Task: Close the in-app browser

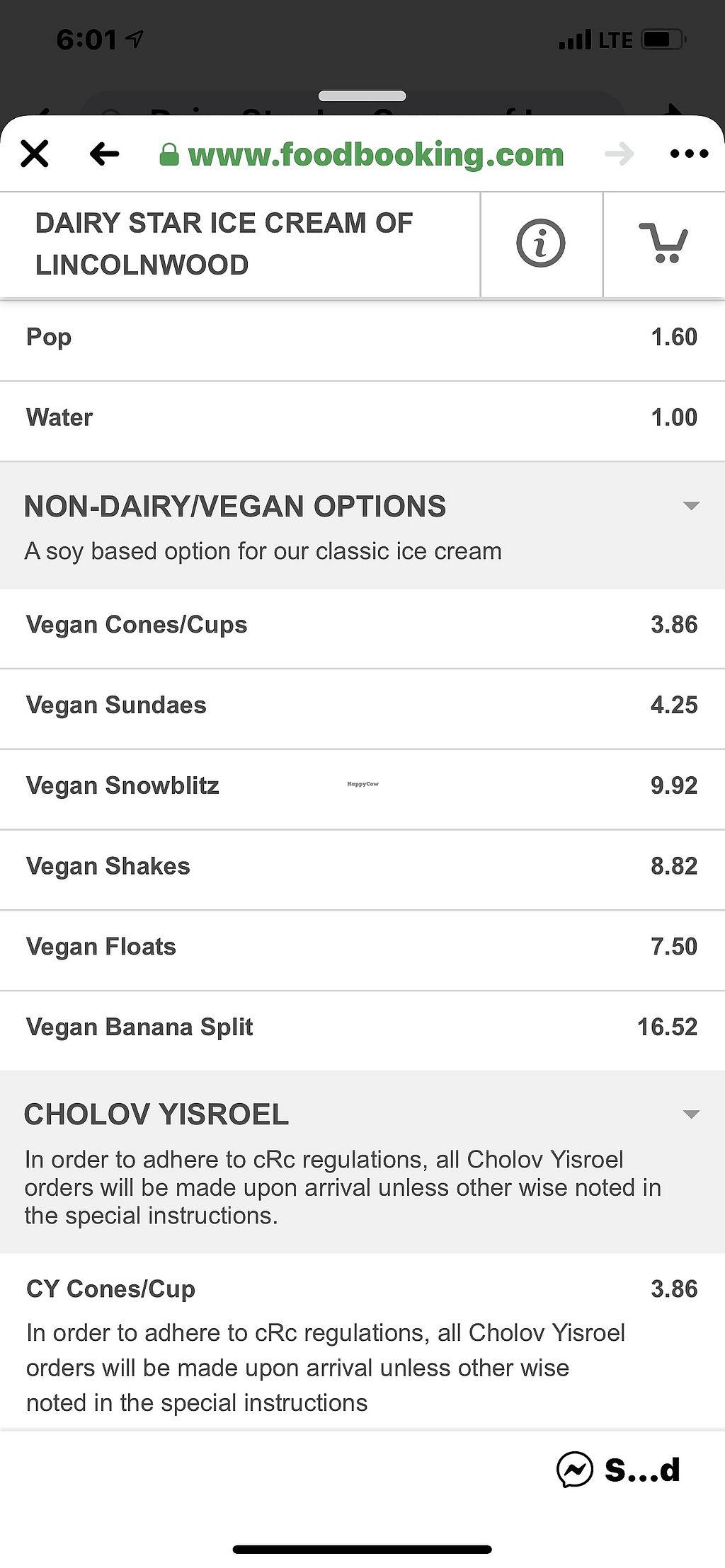Action: click(x=34, y=154)
